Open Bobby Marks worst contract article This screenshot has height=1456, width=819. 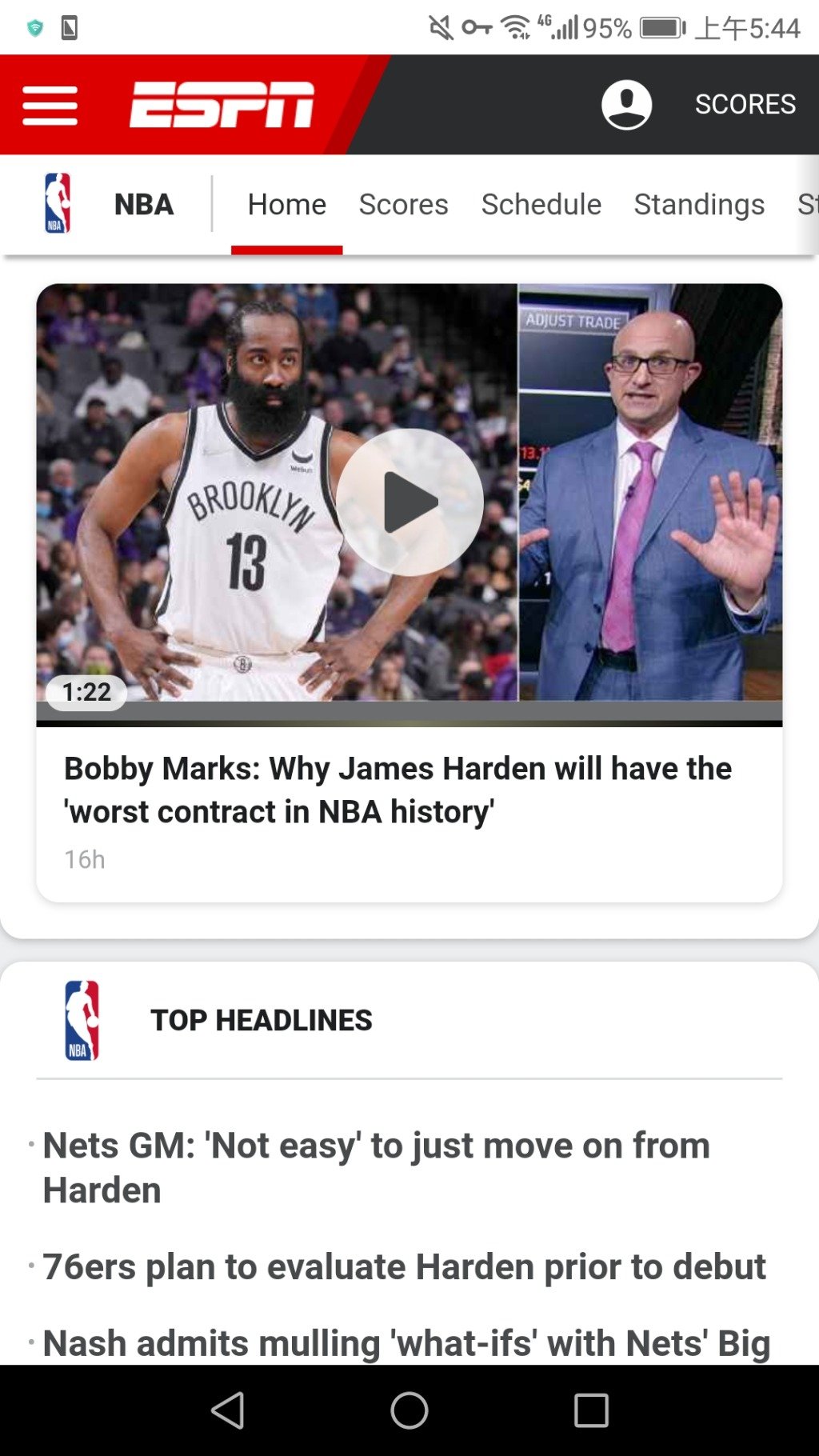(398, 790)
